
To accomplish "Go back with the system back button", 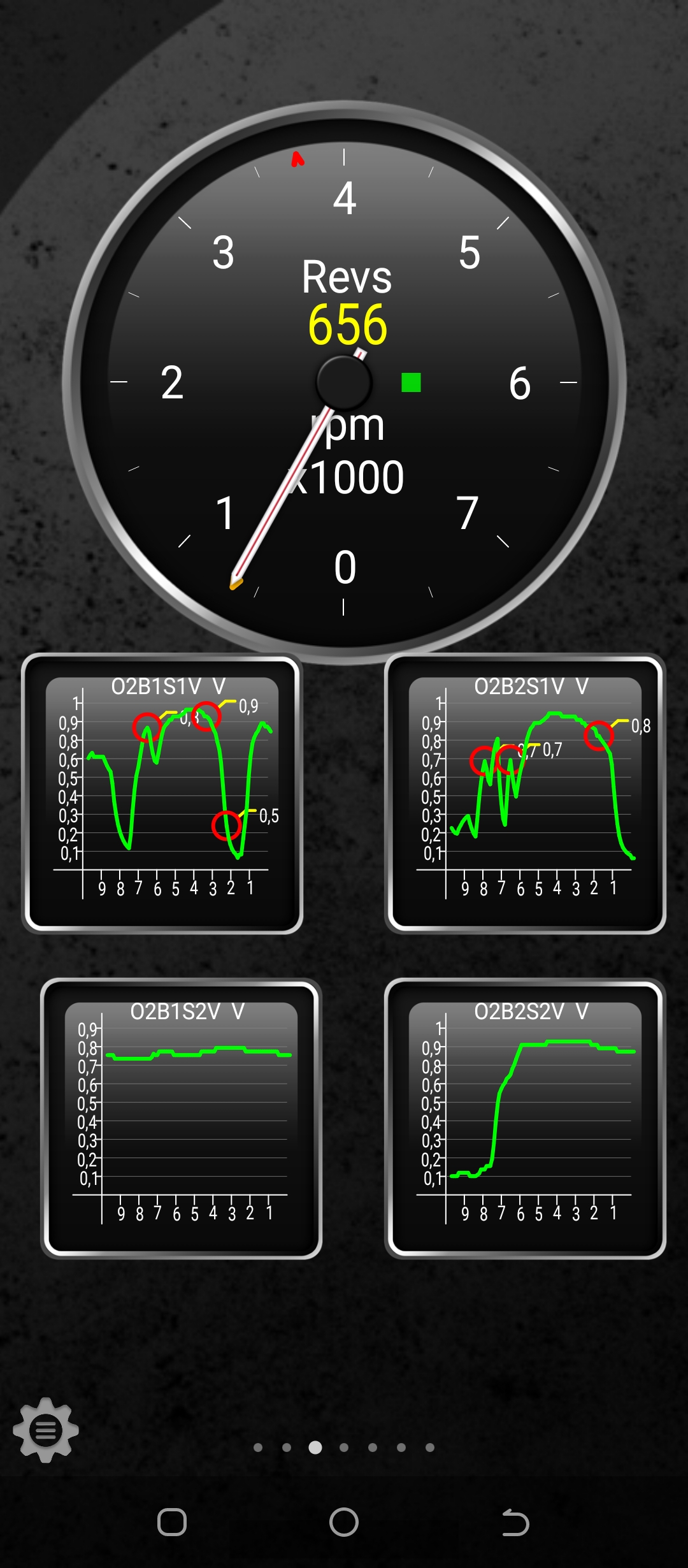I will click(x=515, y=1523).
